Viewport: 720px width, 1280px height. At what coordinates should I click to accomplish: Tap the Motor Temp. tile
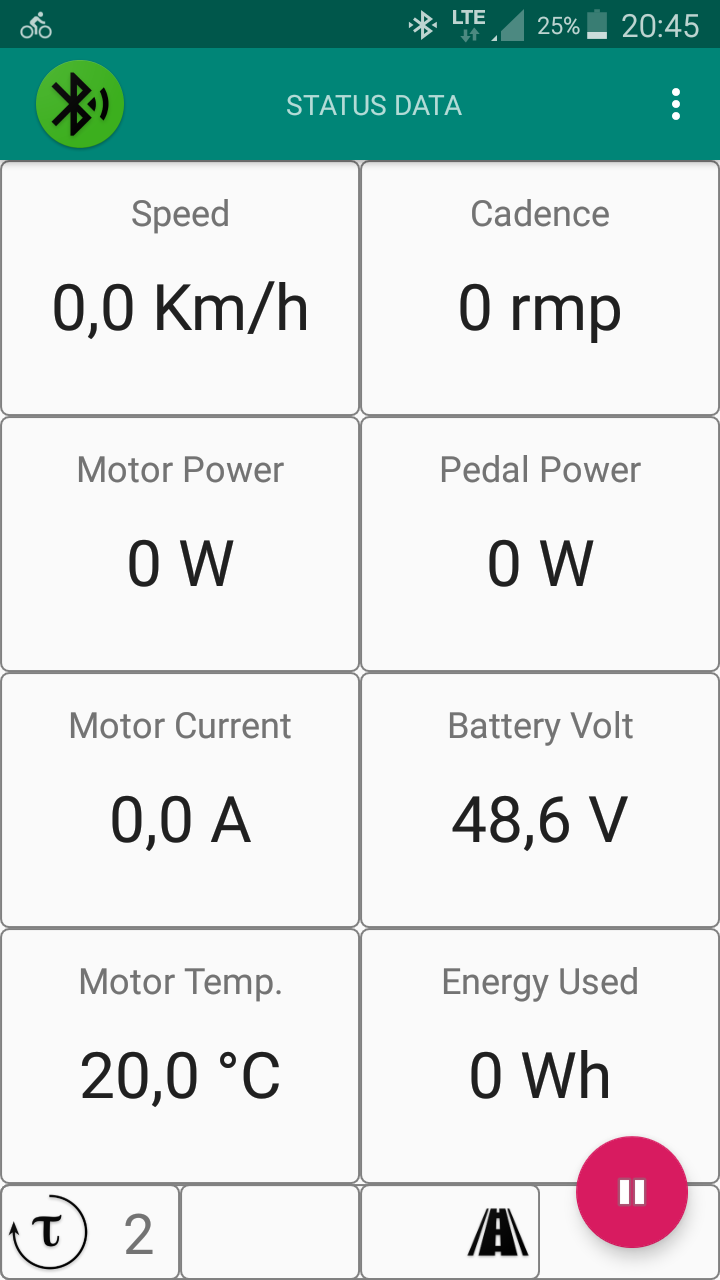tap(180, 1056)
